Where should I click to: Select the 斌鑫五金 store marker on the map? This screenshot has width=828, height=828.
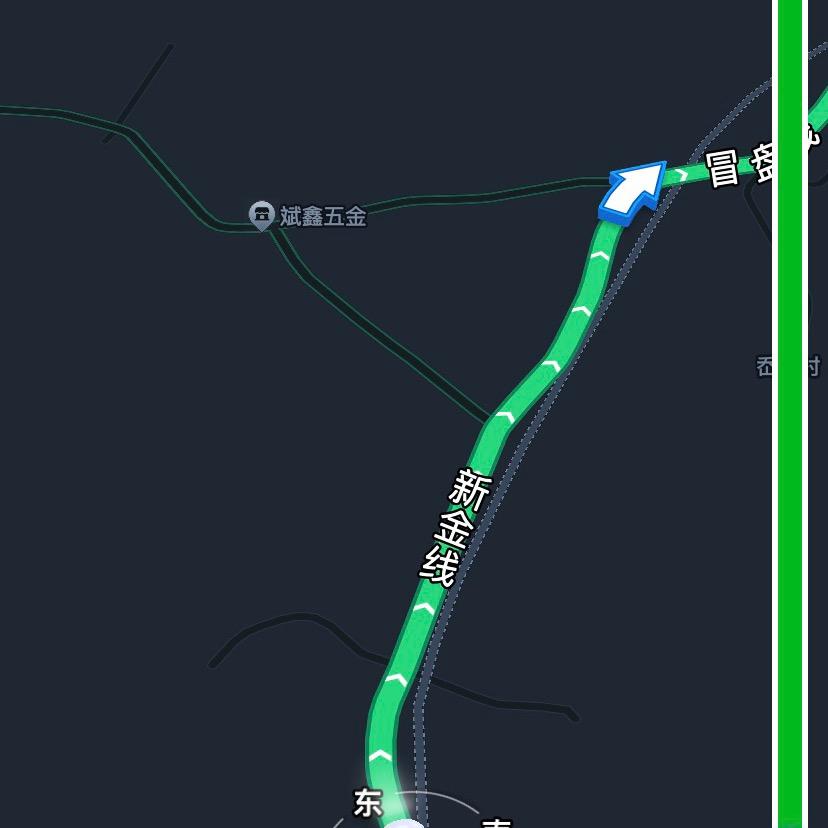coord(262,215)
